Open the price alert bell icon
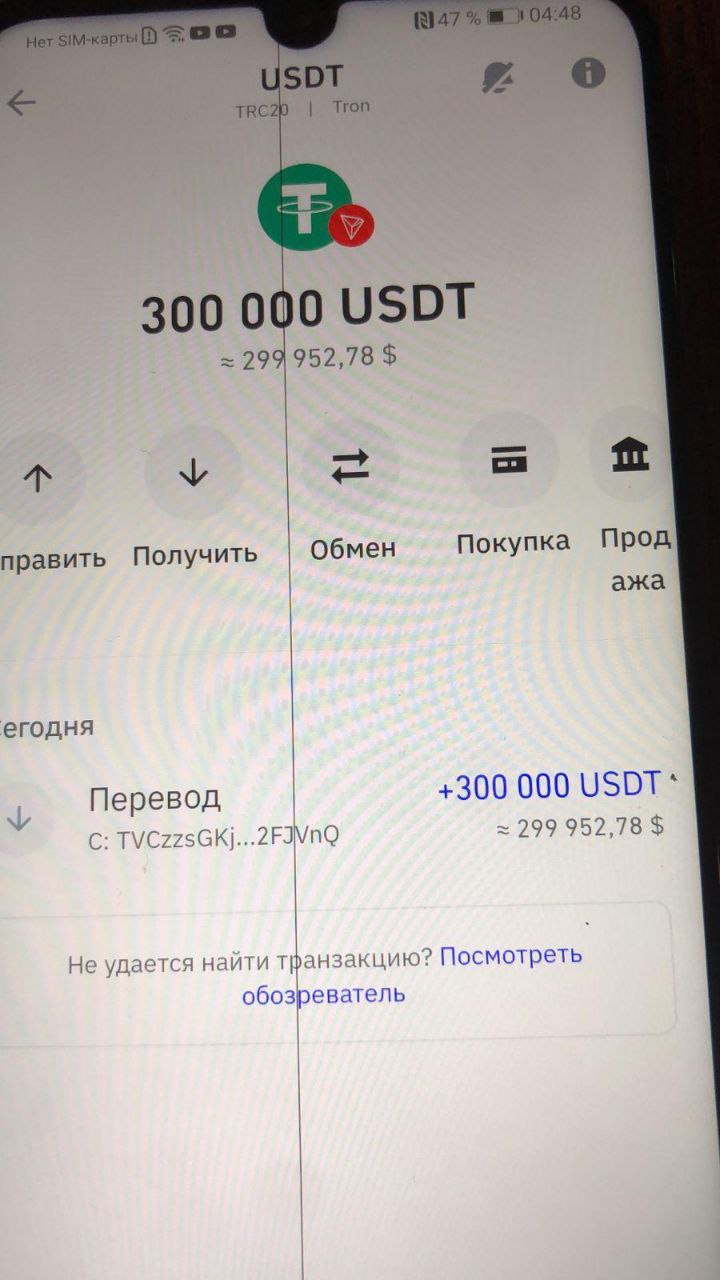The width and height of the screenshot is (720, 1280). [x=498, y=77]
